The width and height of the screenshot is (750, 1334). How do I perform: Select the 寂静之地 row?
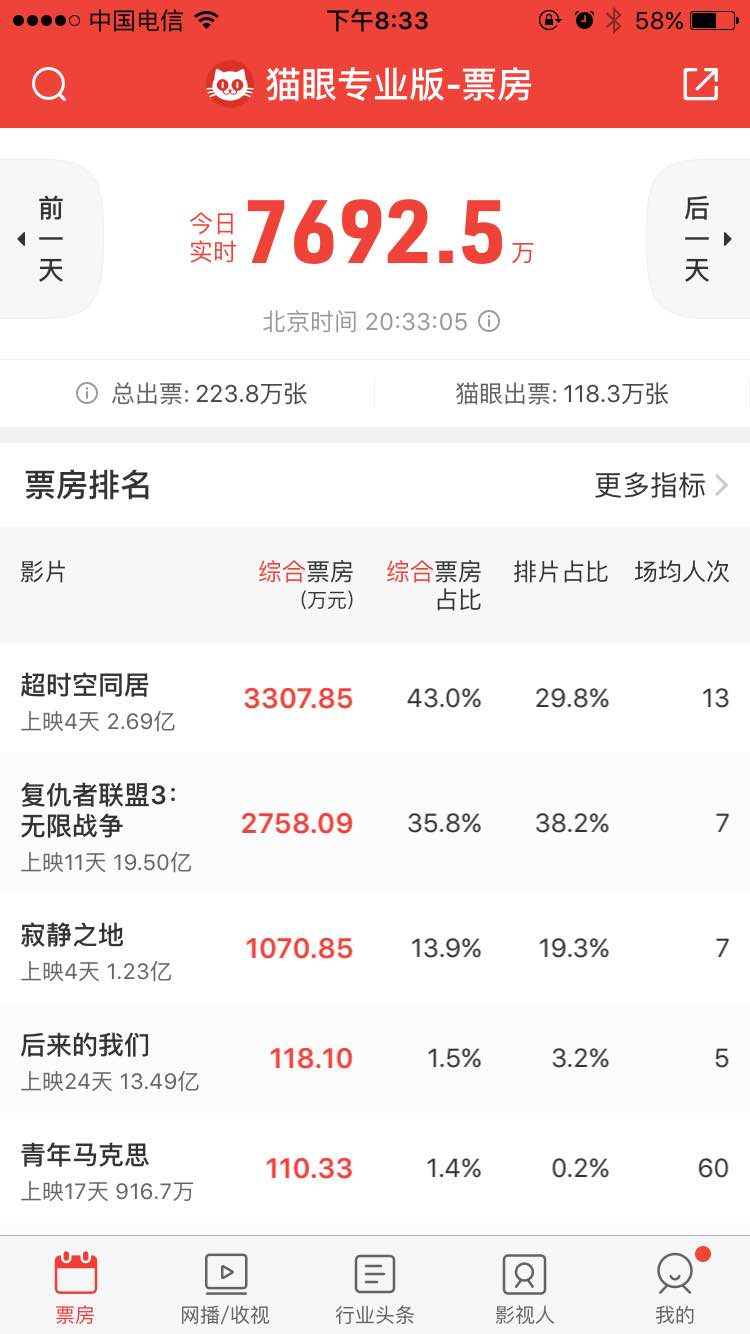375,948
